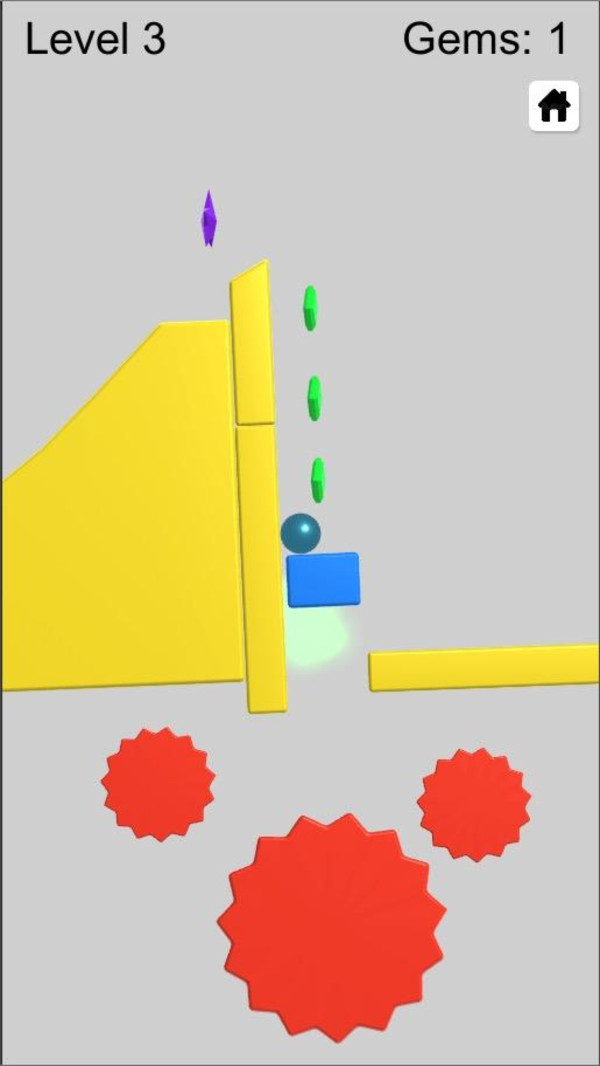Tap the home button
The width and height of the screenshot is (600, 1066).
coord(554,106)
